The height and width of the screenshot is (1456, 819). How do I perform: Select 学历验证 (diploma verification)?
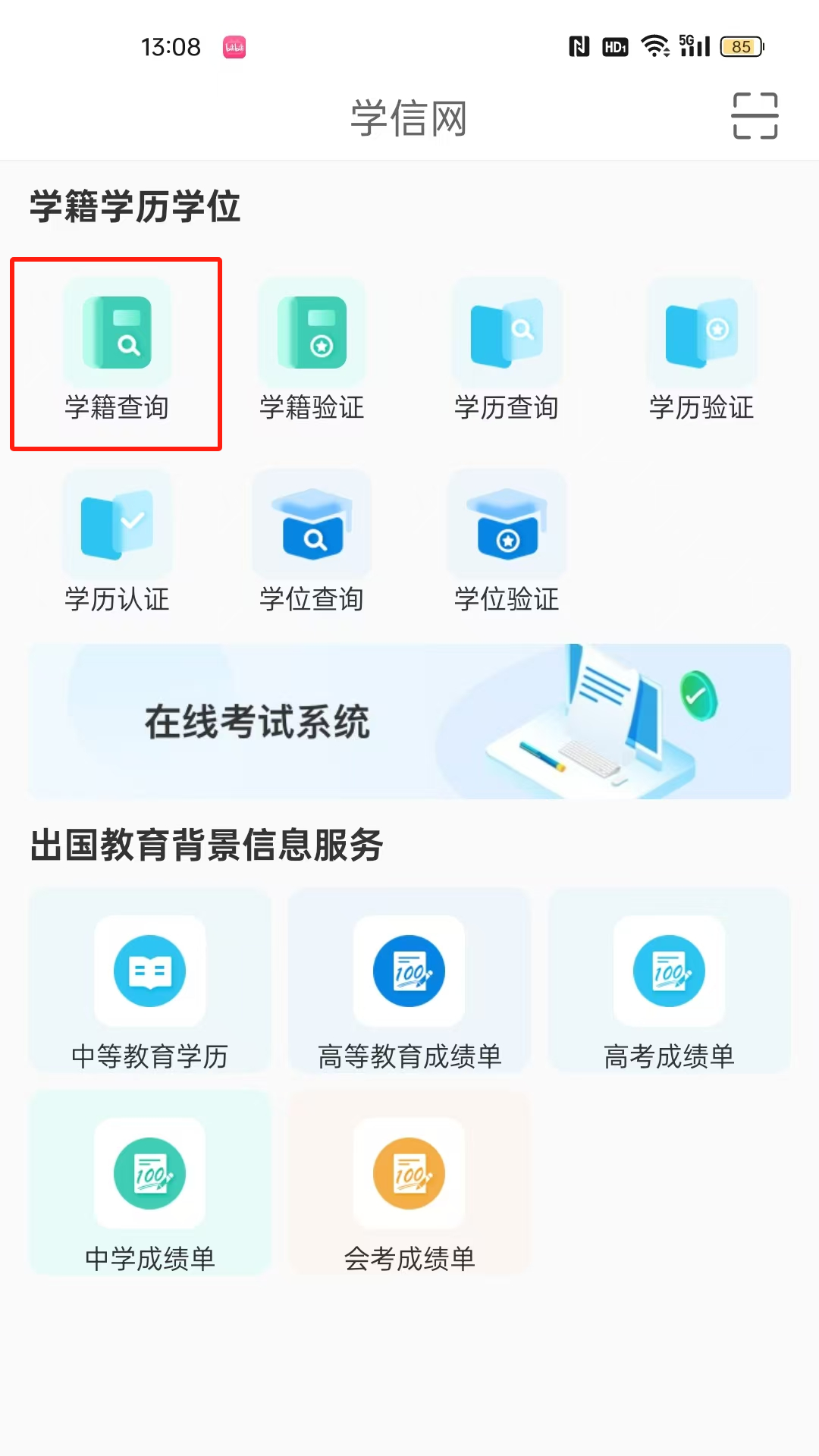tap(701, 353)
